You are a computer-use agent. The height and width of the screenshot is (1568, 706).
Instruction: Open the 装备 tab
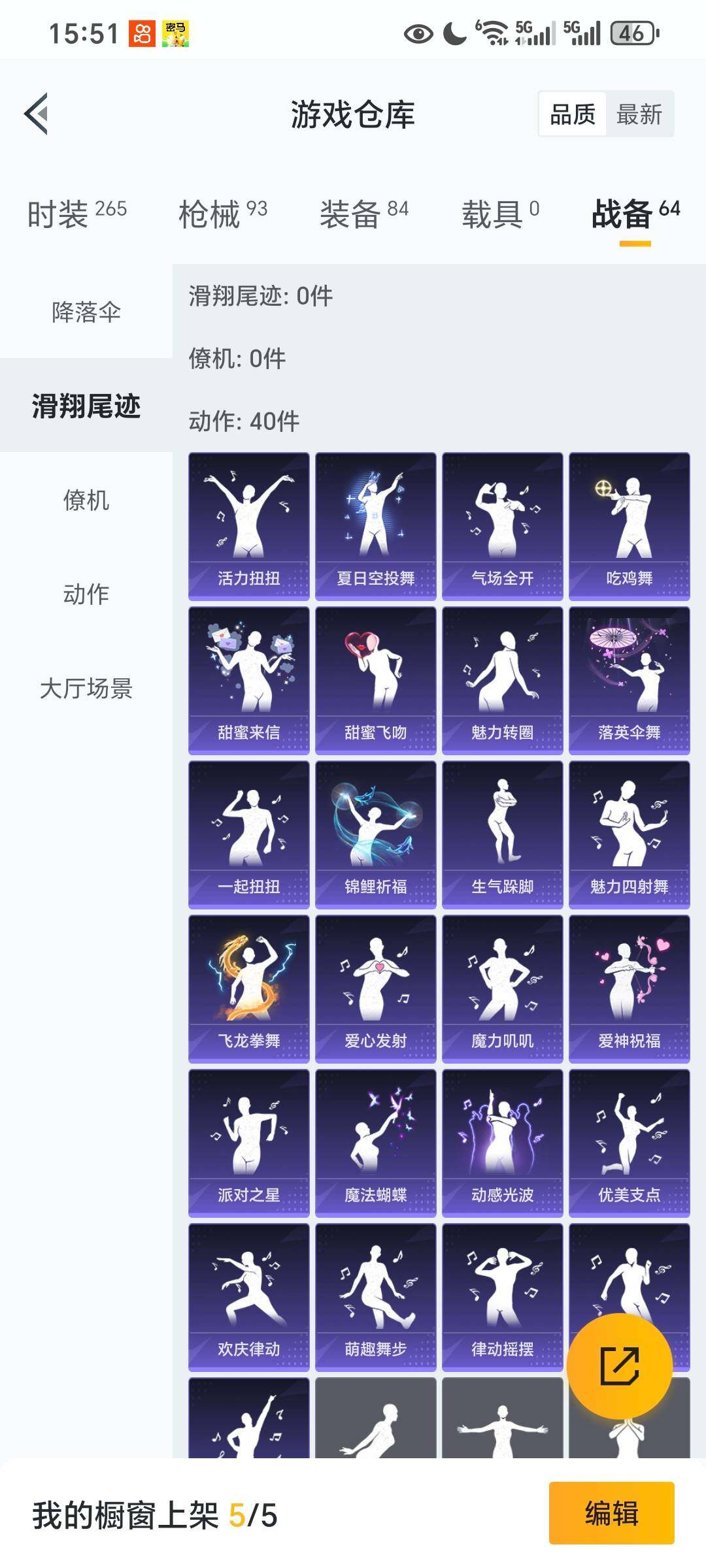[363, 214]
